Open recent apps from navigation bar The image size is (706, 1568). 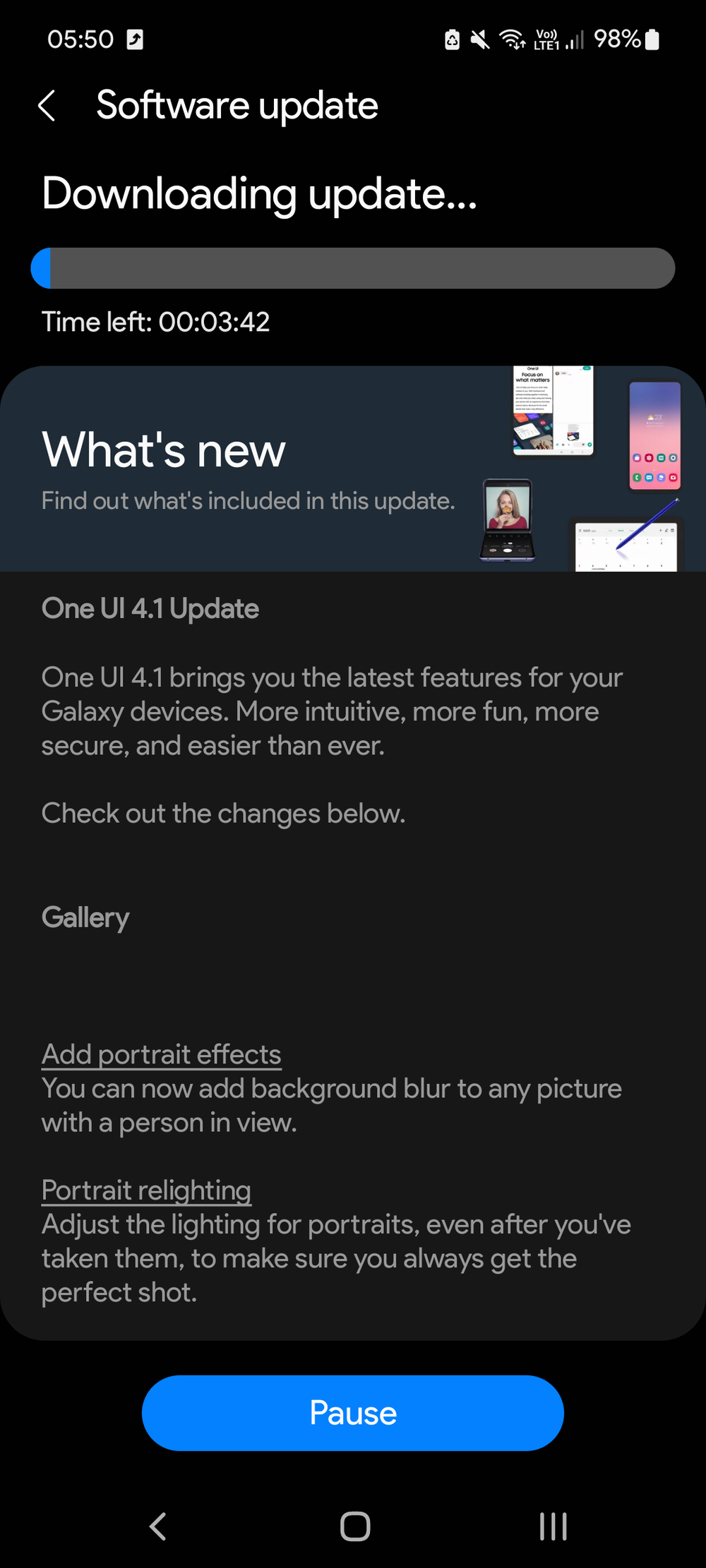553,1526
